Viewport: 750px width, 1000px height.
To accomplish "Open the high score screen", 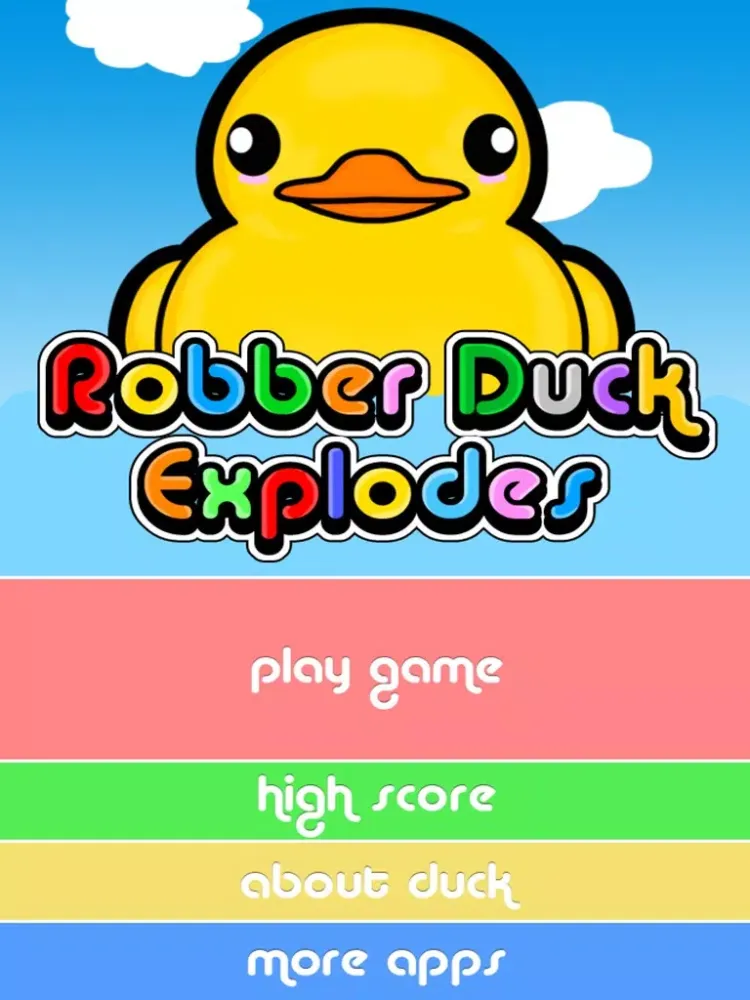I will click(x=375, y=800).
